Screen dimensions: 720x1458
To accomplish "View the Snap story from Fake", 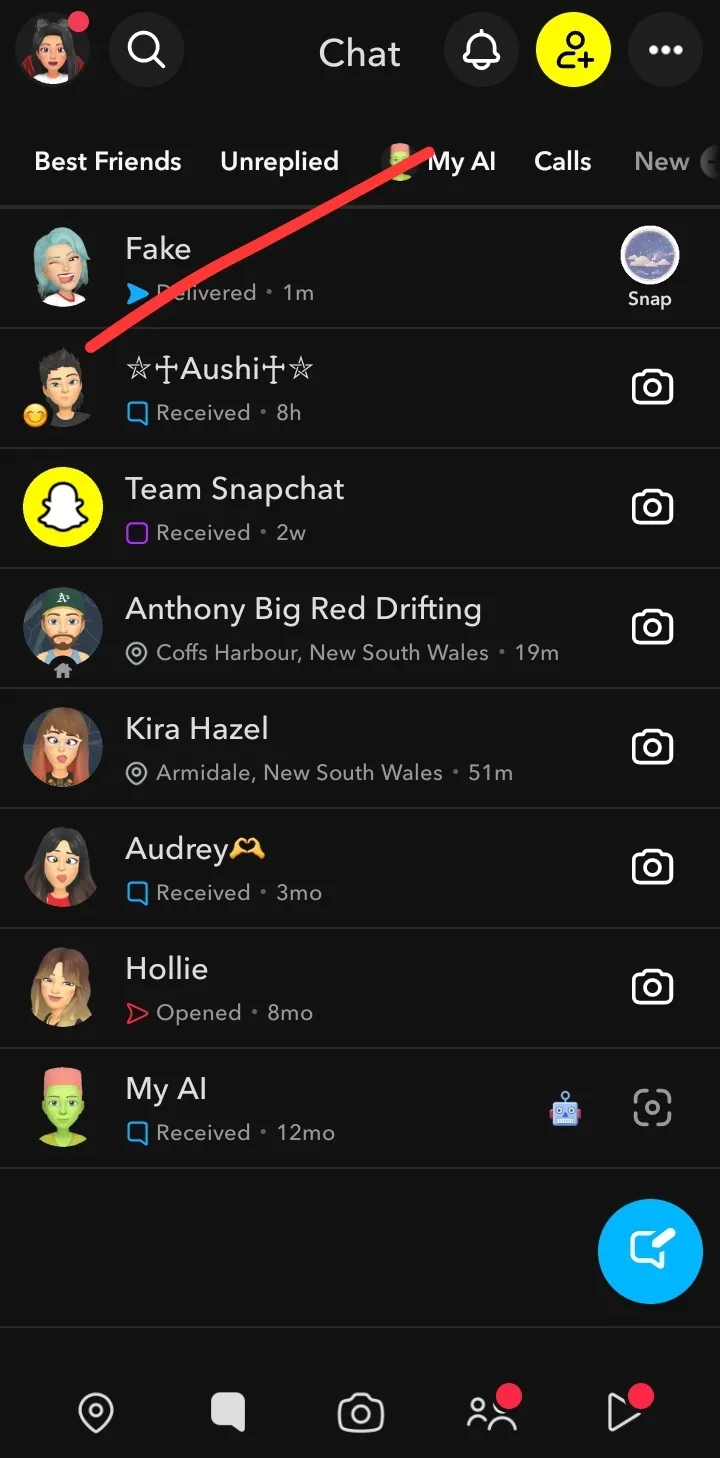I will [649, 258].
